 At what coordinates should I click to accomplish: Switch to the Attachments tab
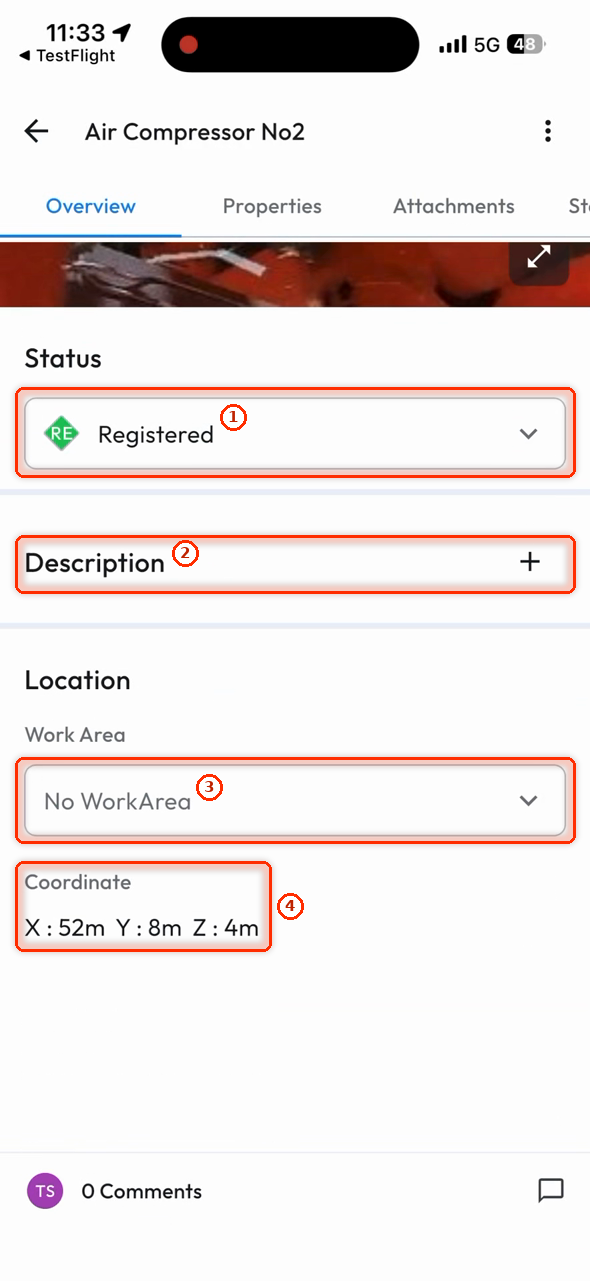453,206
